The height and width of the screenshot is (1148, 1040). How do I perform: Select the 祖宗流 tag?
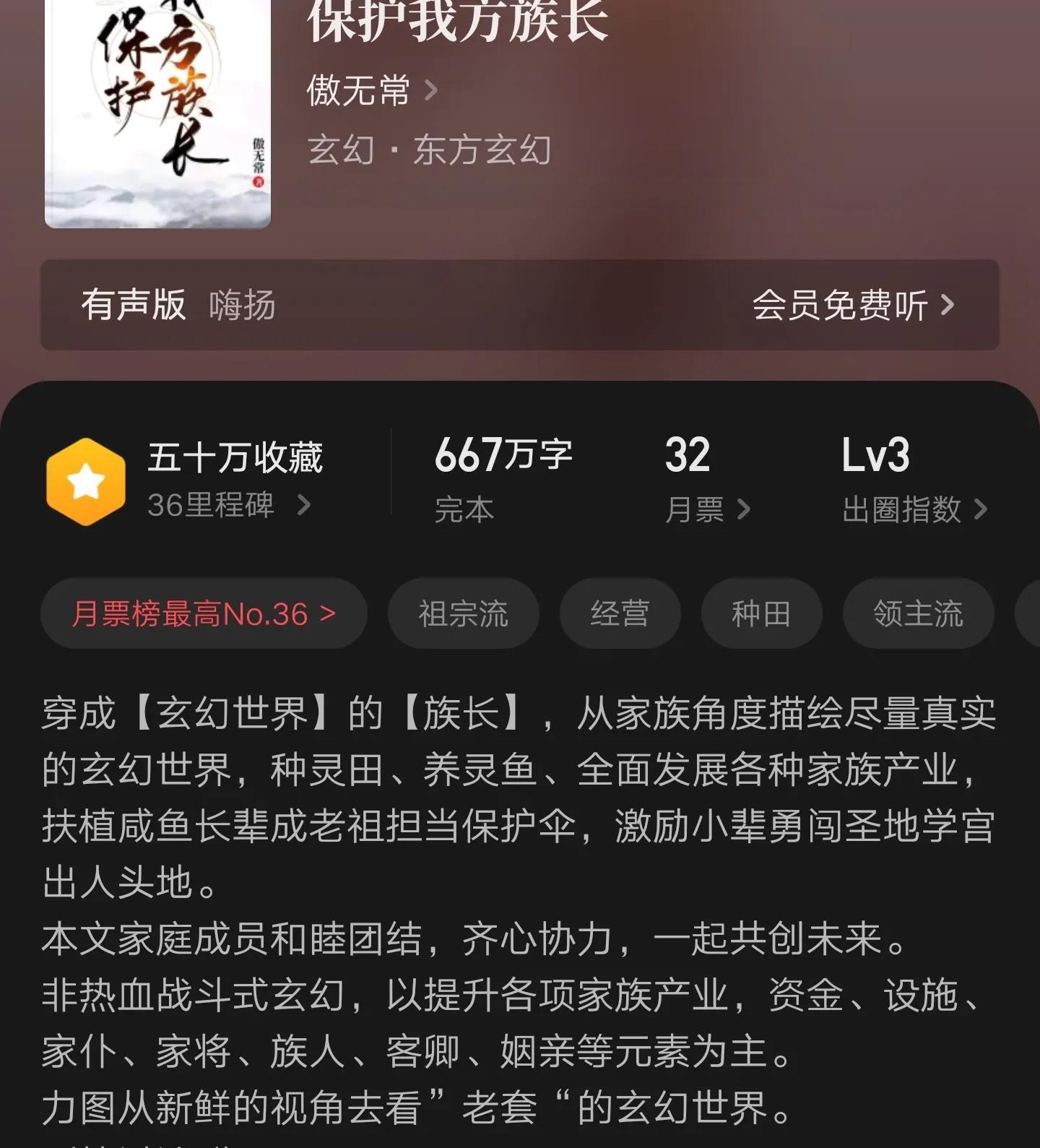463,614
